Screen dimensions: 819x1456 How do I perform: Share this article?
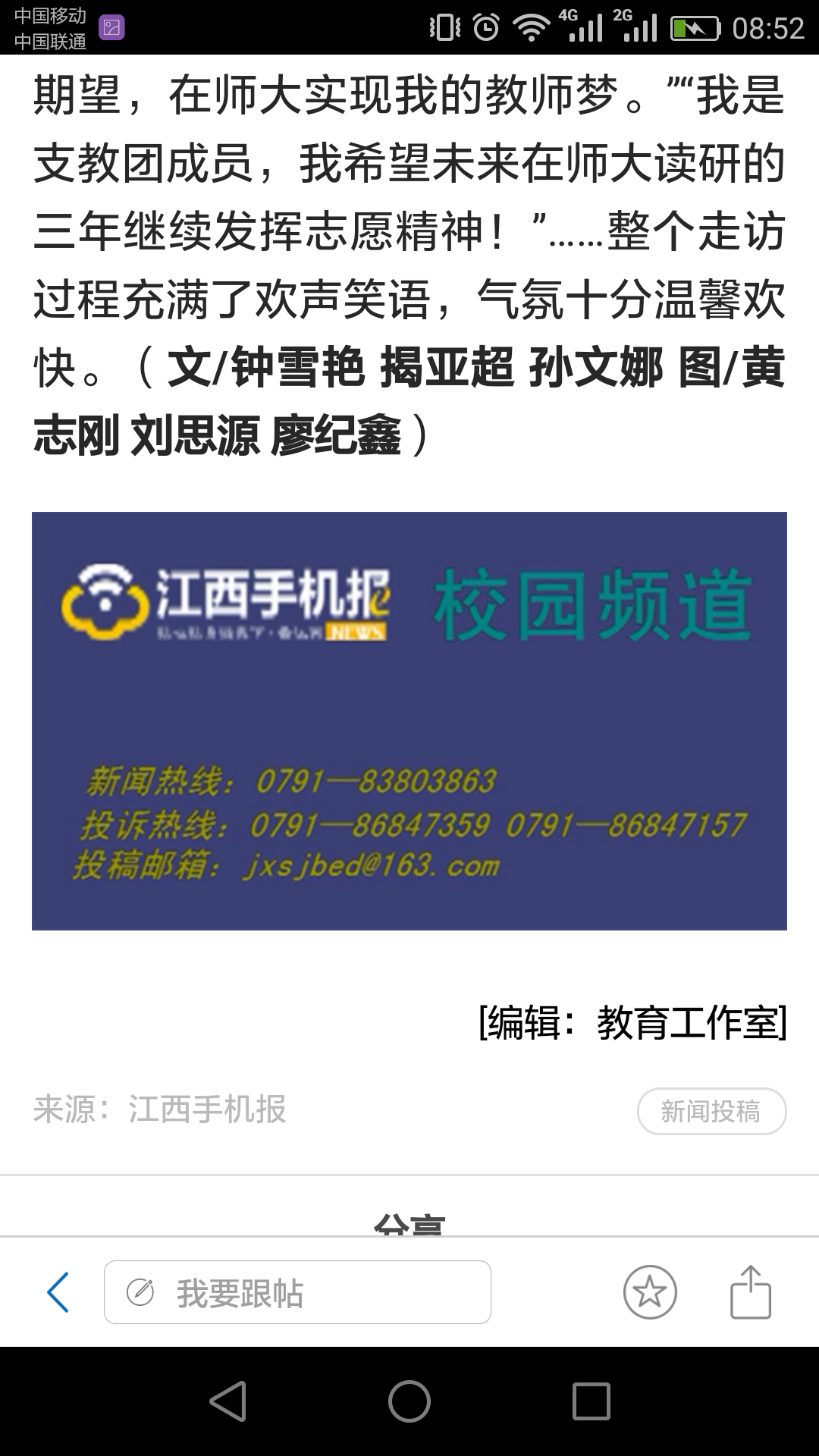(x=750, y=1292)
